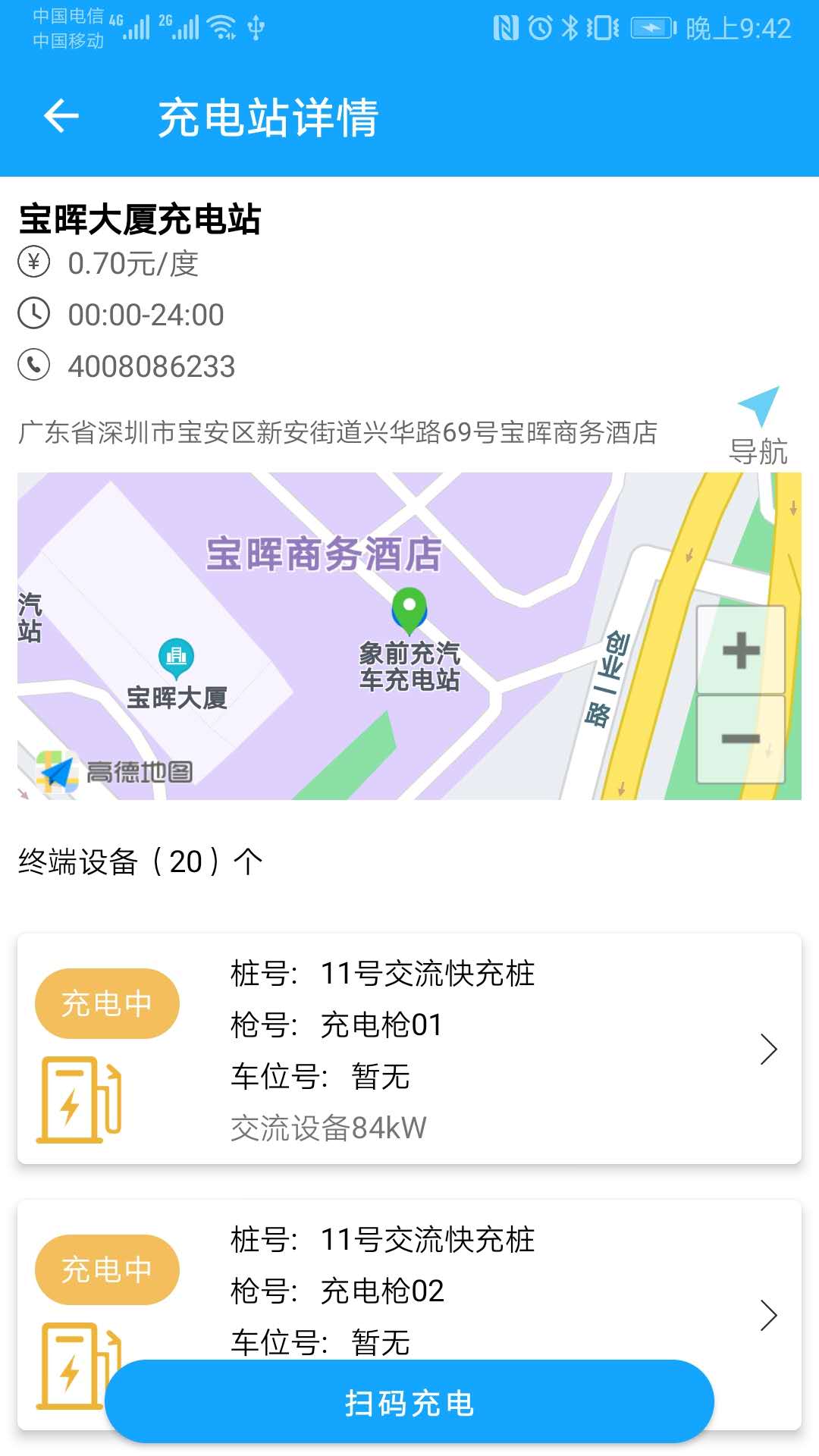Go back from charging station details
Screen dimensions: 819x1456
click(x=61, y=116)
